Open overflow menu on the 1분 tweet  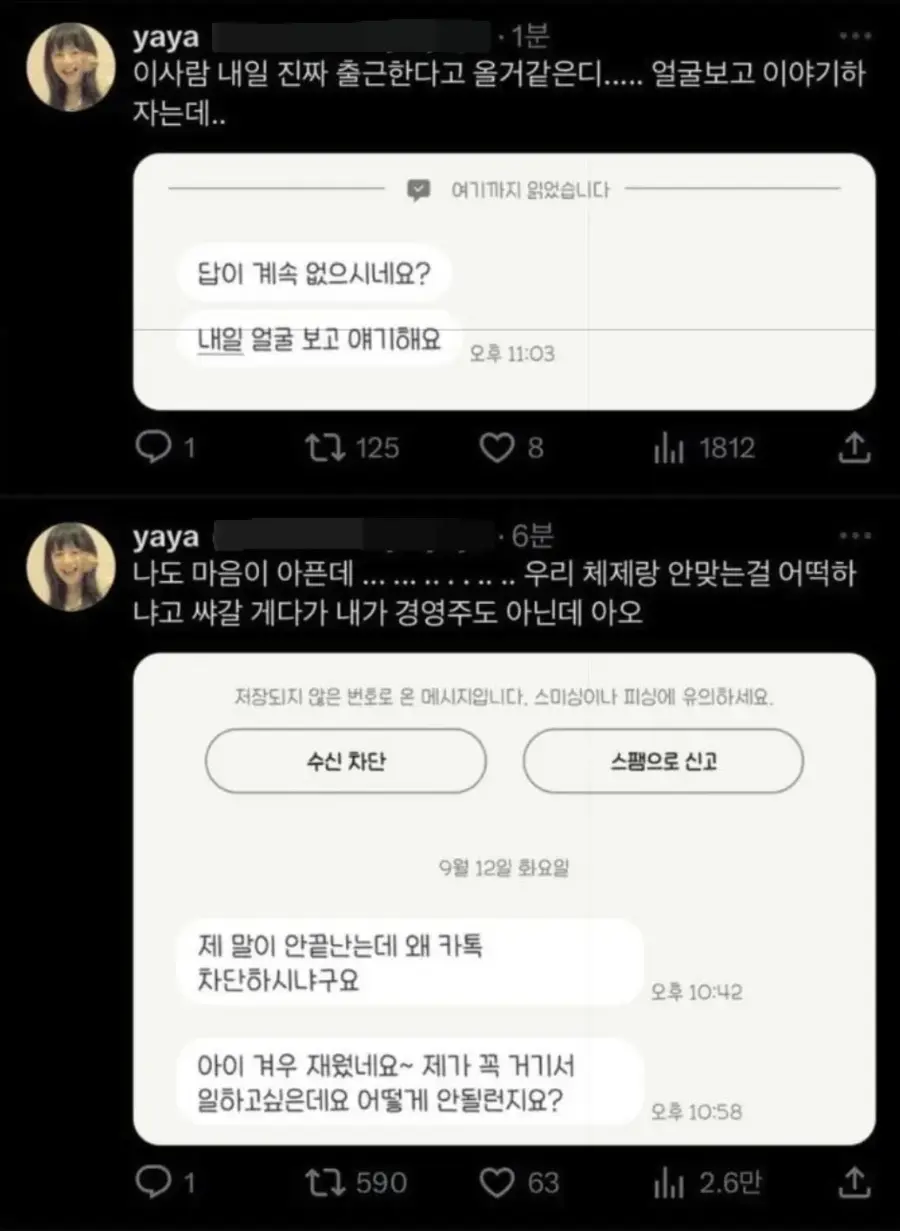pos(855,38)
